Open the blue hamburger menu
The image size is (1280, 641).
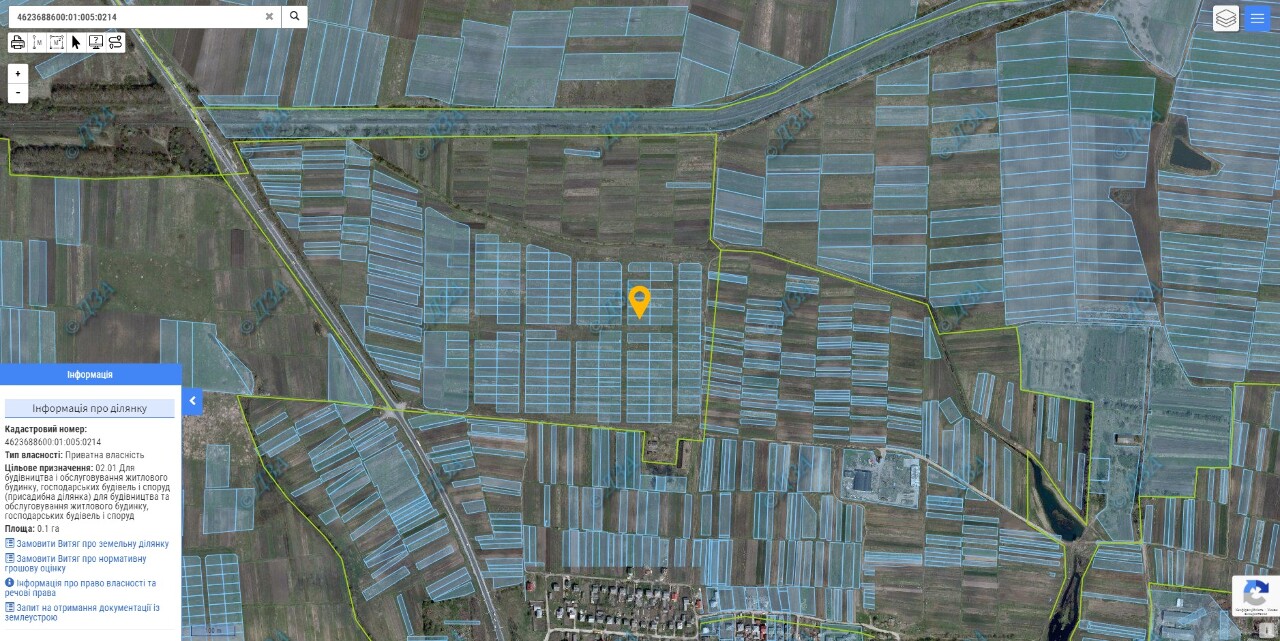[x=1256, y=18]
